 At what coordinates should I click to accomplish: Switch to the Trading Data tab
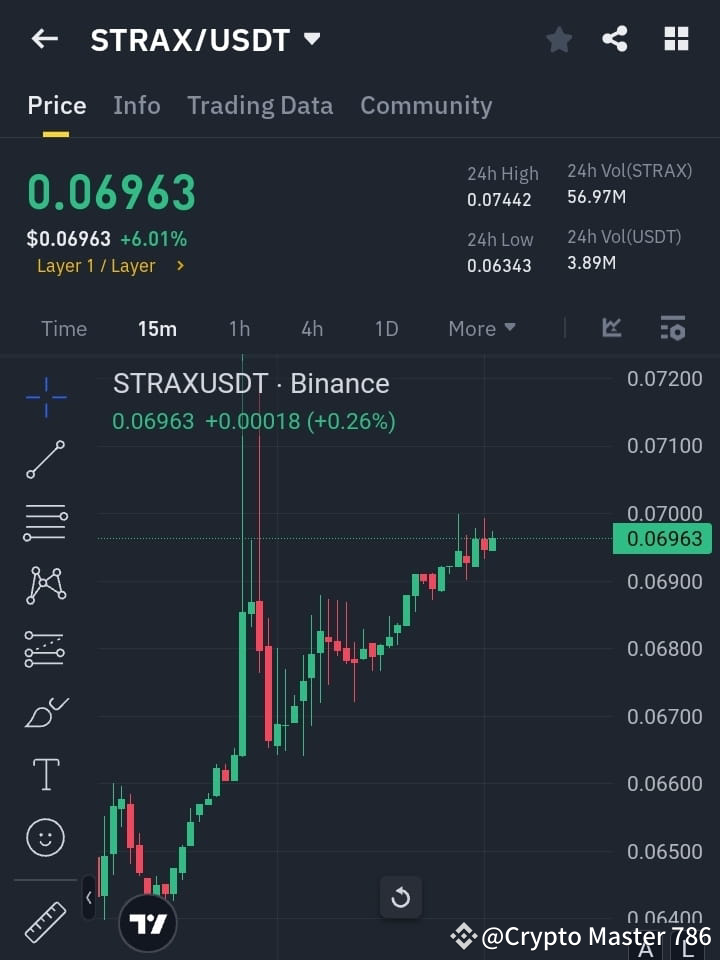pos(260,105)
